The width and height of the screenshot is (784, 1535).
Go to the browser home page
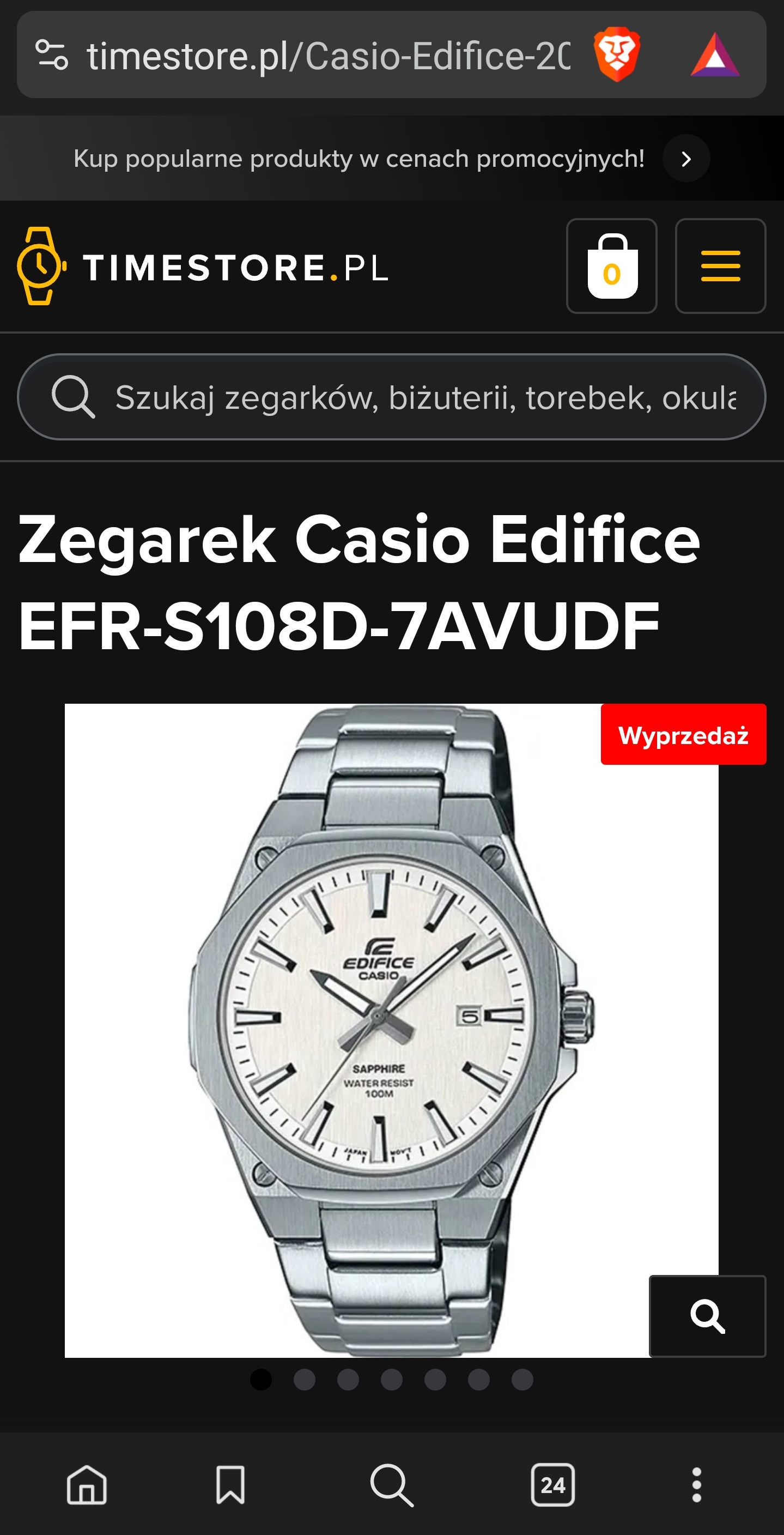(x=87, y=1485)
